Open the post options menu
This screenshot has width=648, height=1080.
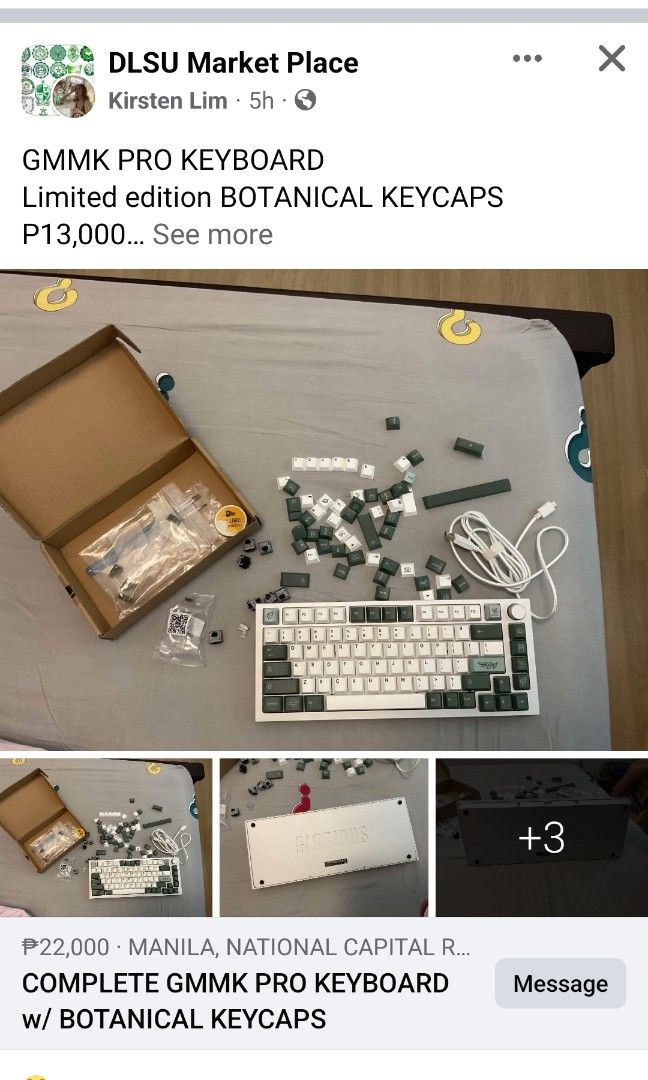pyautogui.click(x=526, y=59)
